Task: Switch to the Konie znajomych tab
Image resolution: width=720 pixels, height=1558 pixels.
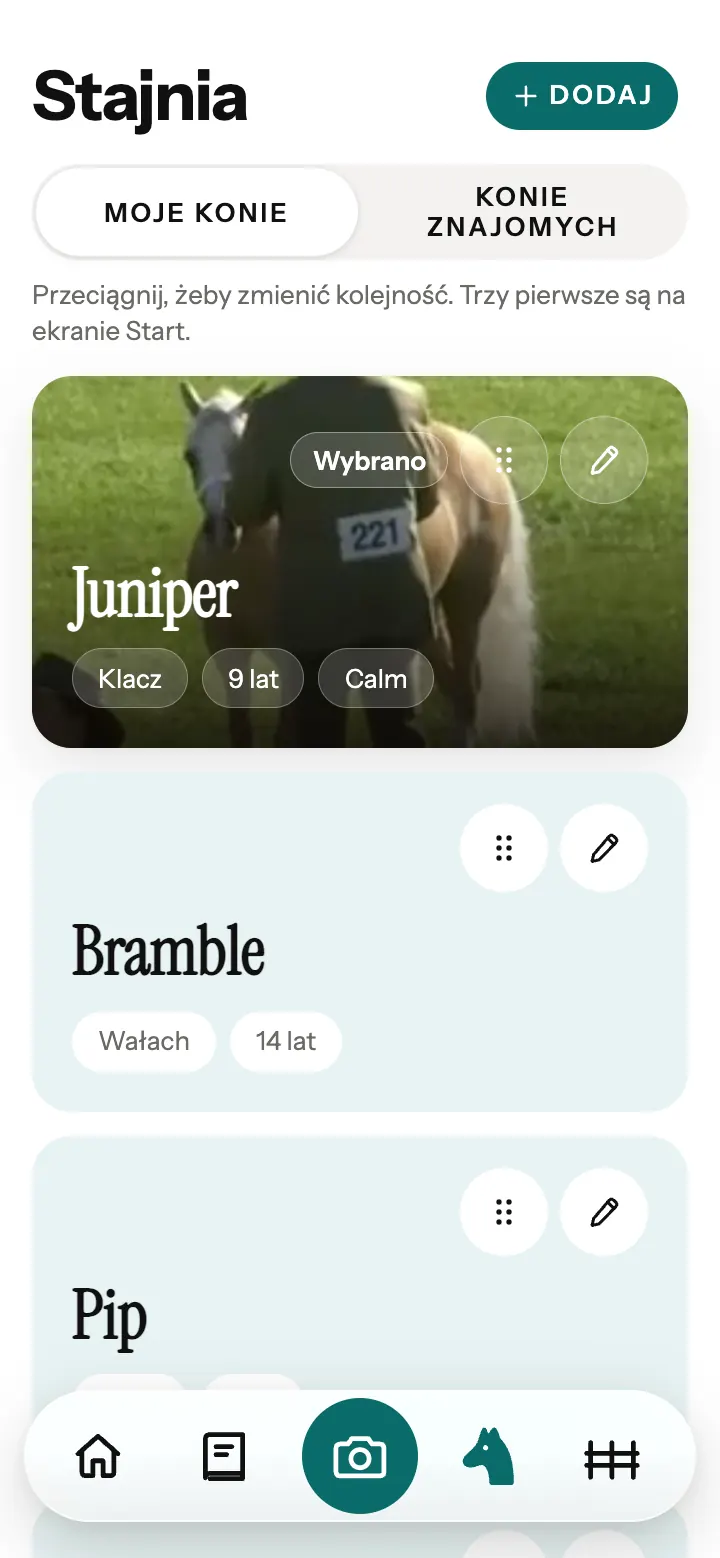Action: pos(522,212)
